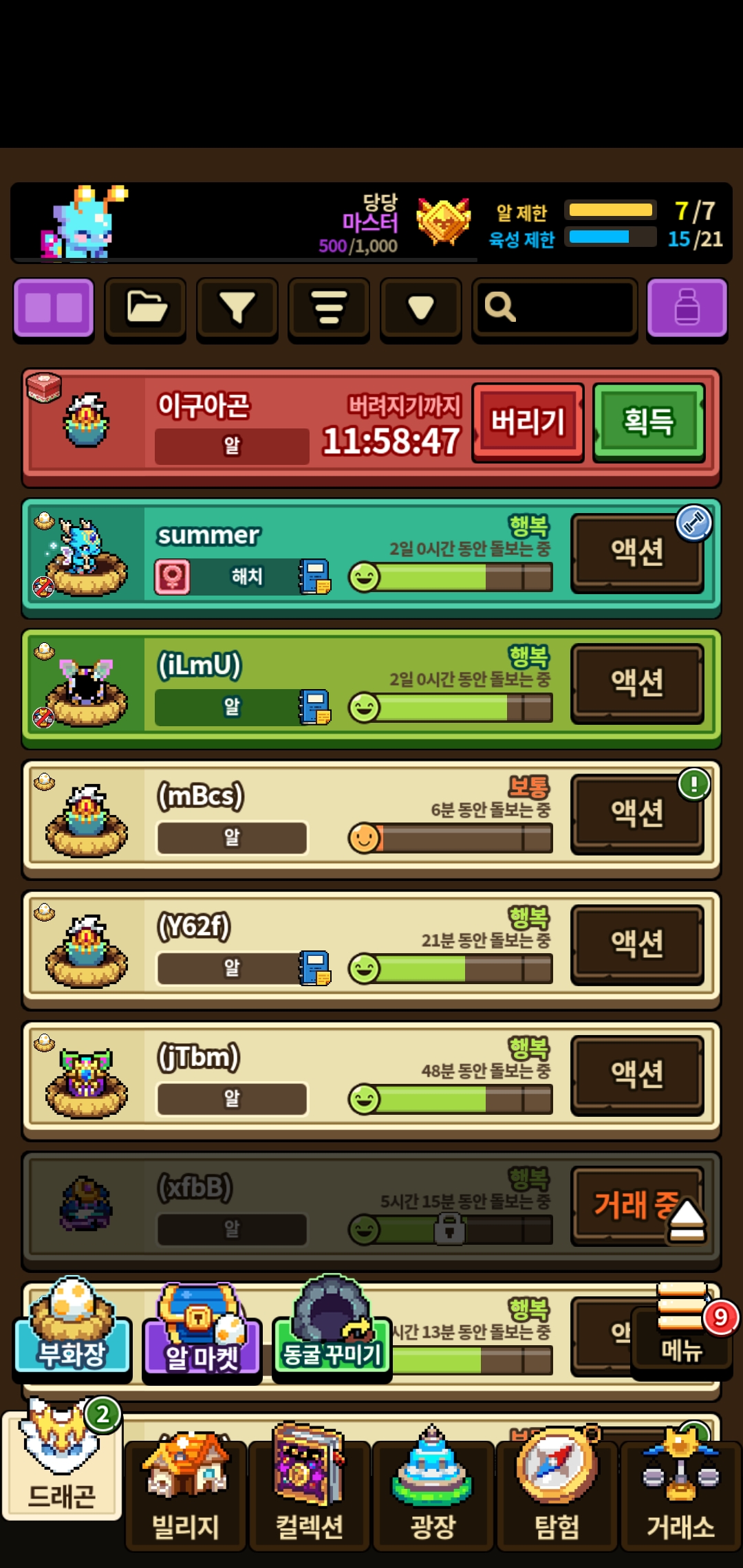Switch to the 거래소 tab
This screenshot has width=743, height=1568.
point(680,1496)
